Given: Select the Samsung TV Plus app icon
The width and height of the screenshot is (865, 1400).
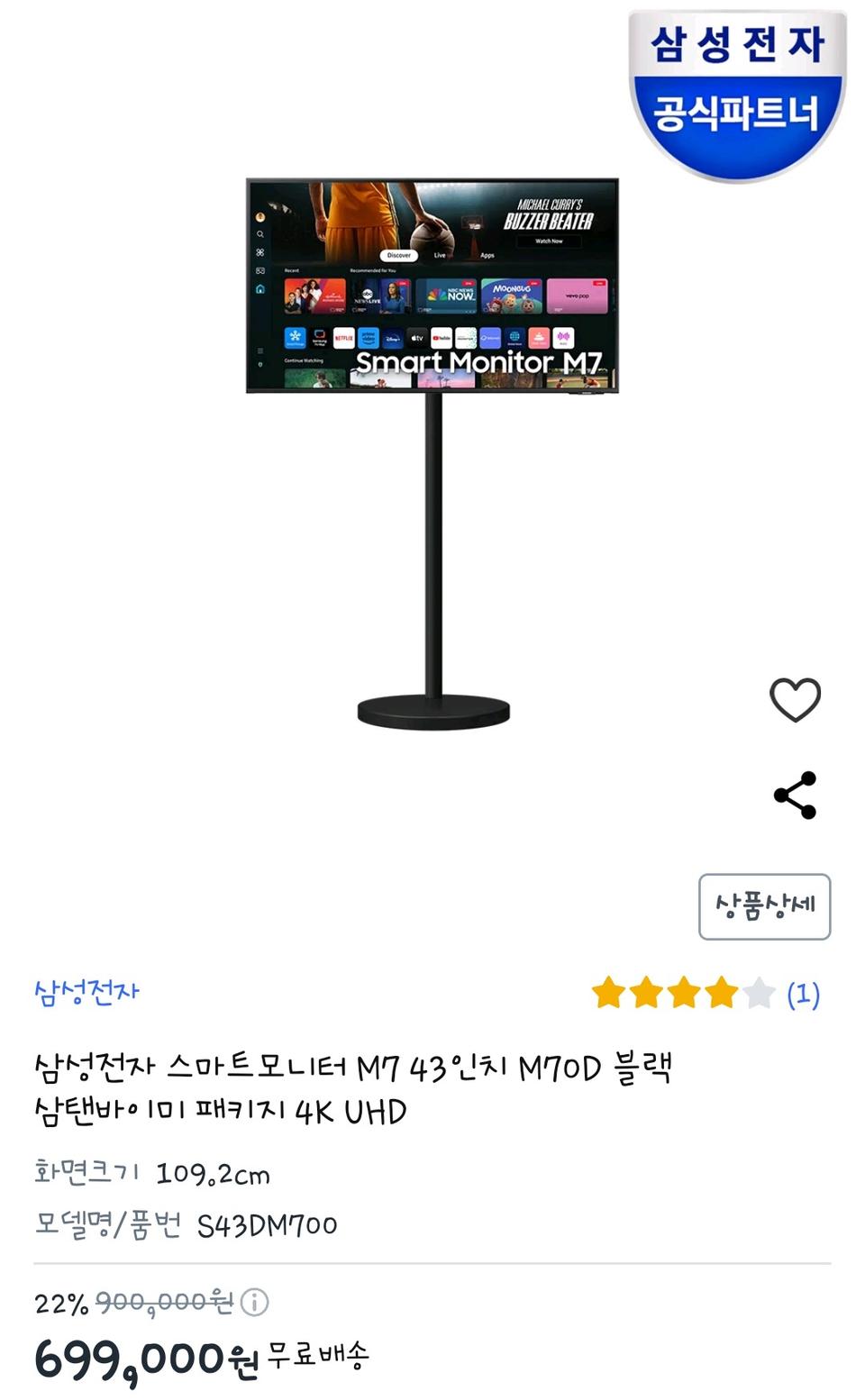Looking at the screenshot, I should point(320,337).
